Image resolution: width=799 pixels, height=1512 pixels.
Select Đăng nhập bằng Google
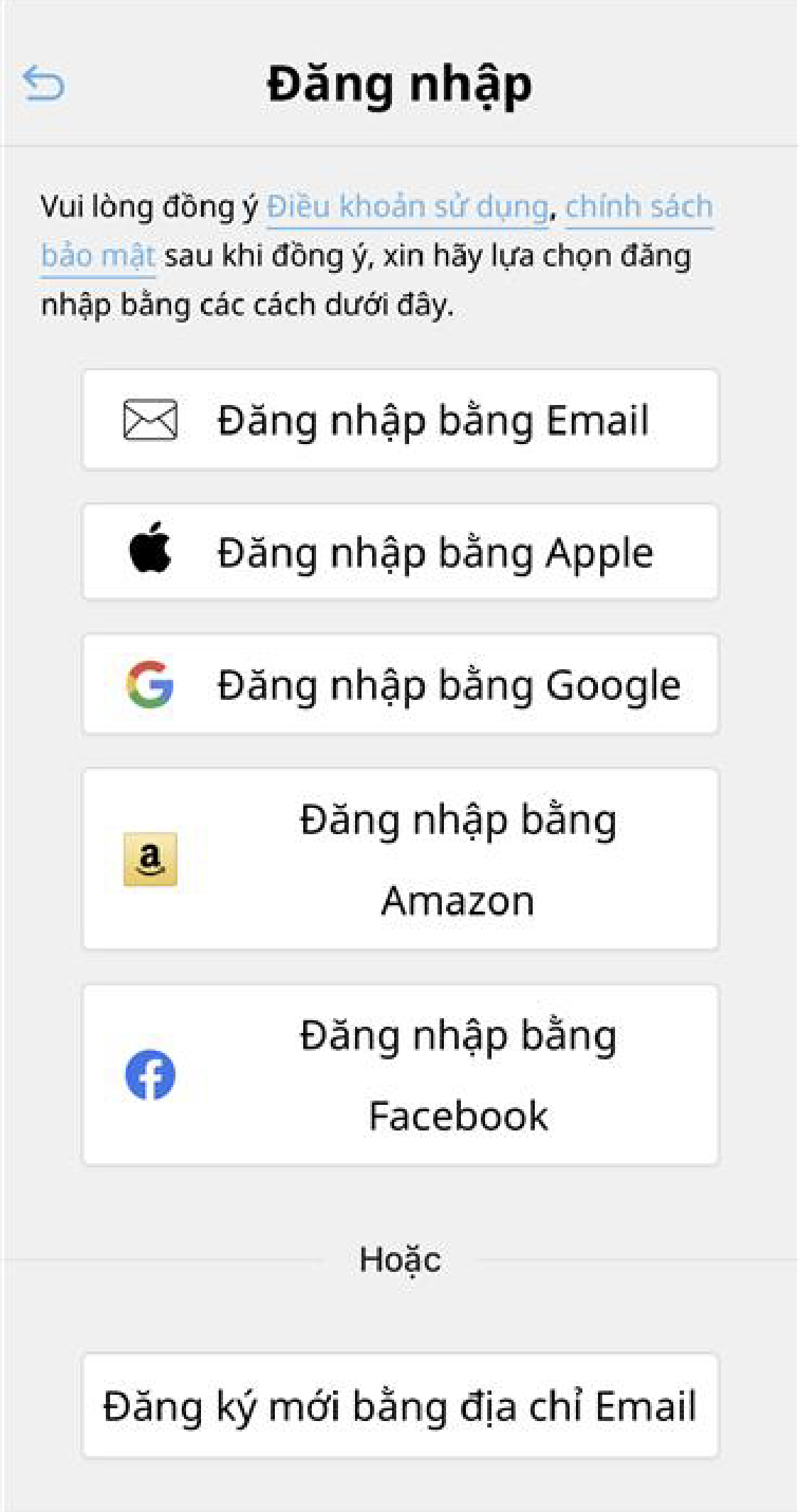click(401, 684)
